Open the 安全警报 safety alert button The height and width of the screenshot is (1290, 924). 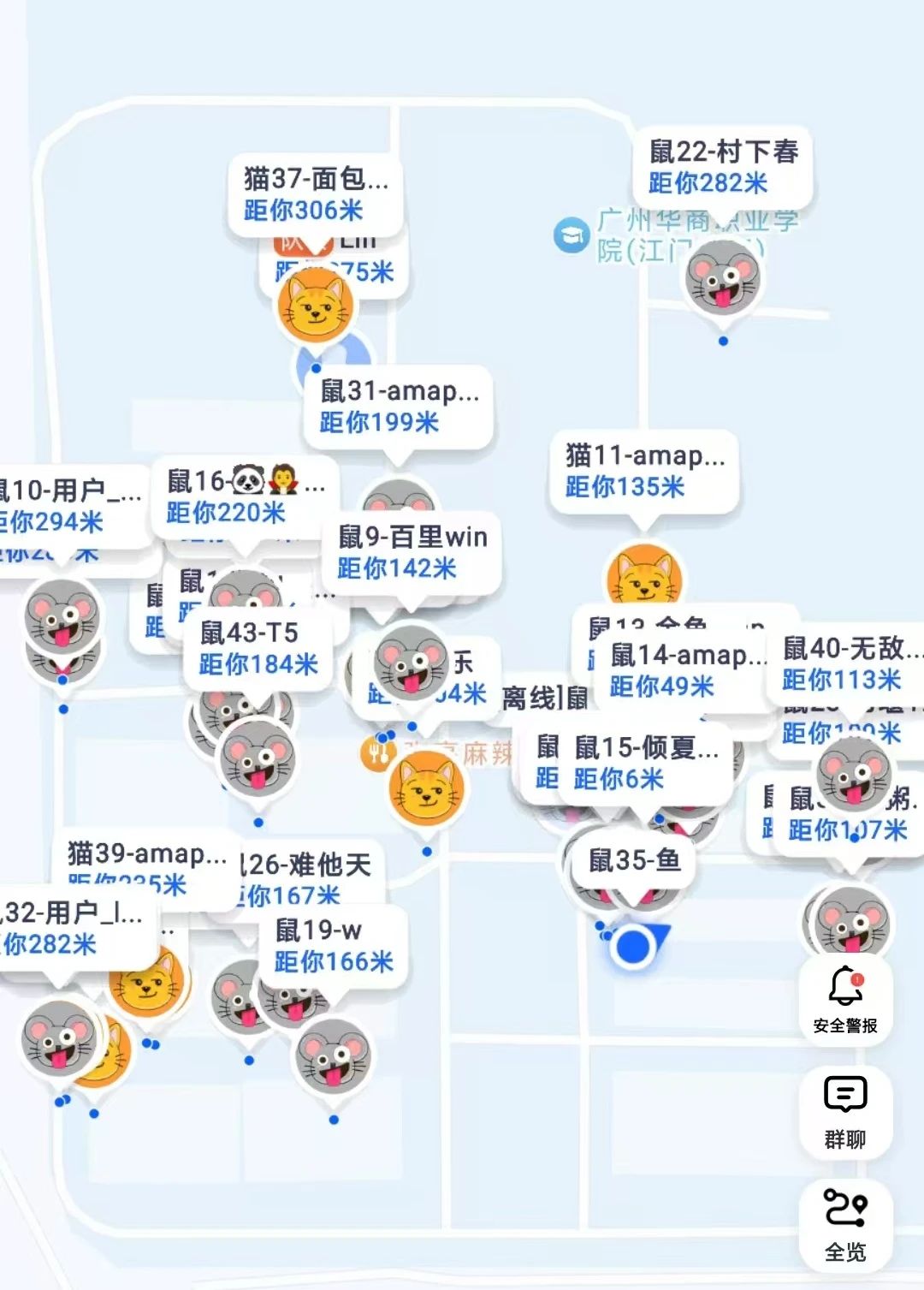tap(845, 999)
